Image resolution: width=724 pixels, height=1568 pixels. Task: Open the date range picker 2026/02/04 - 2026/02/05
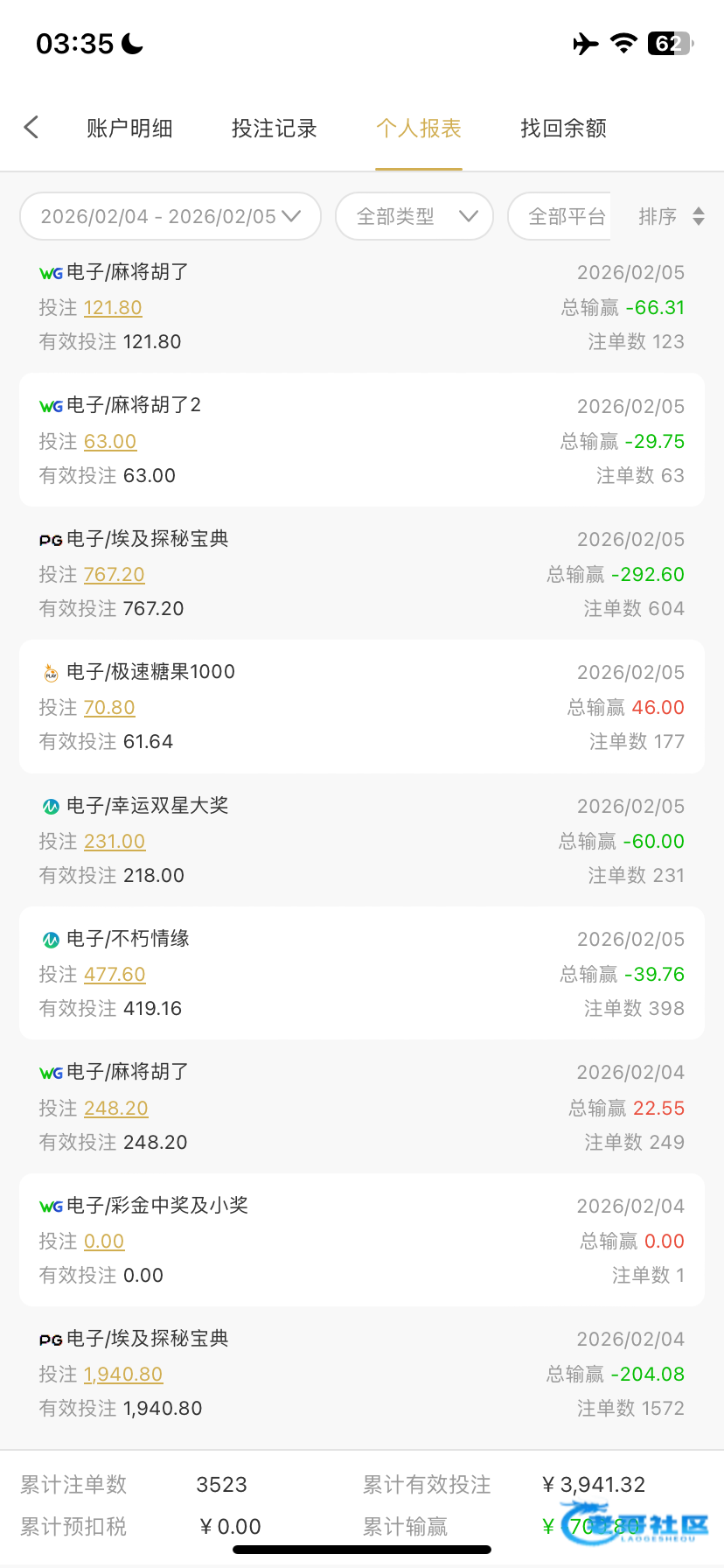click(x=171, y=216)
